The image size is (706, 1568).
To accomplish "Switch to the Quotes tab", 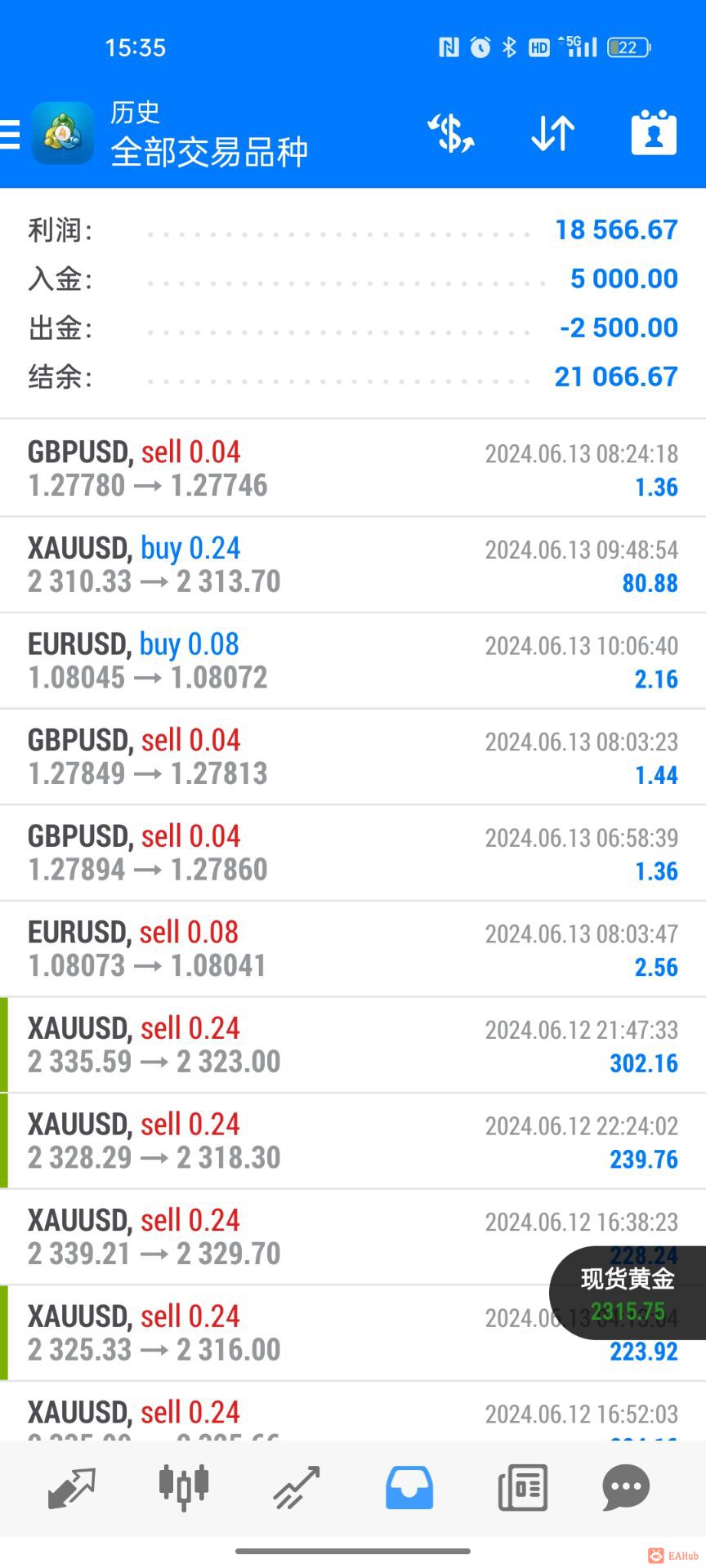I will [72, 1487].
